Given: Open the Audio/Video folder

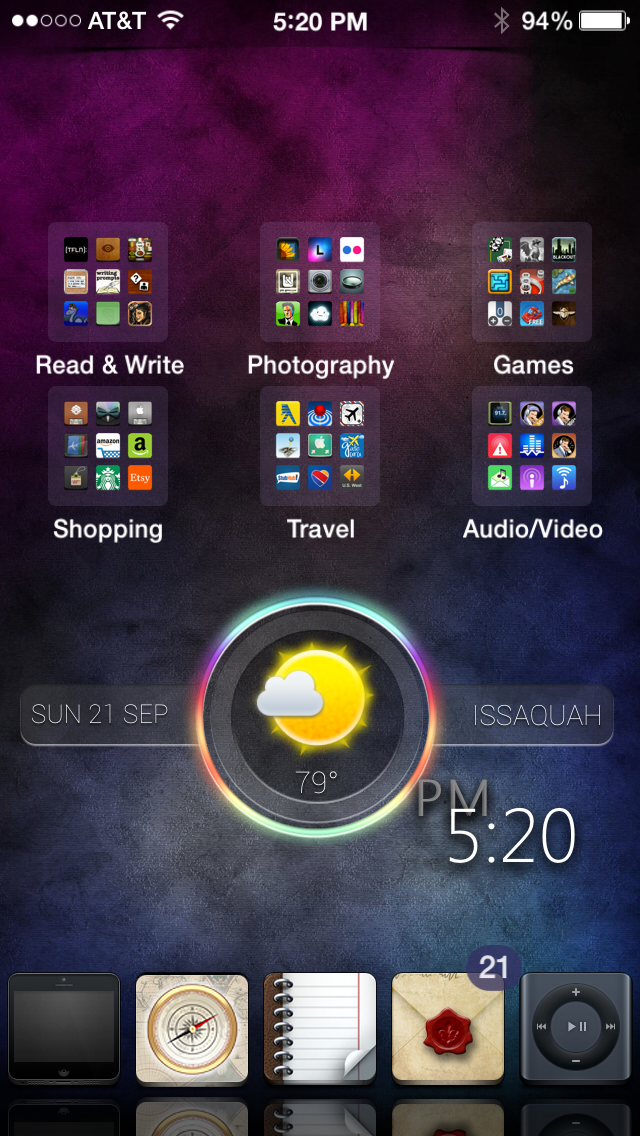Looking at the screenshot, I should 532,446.
